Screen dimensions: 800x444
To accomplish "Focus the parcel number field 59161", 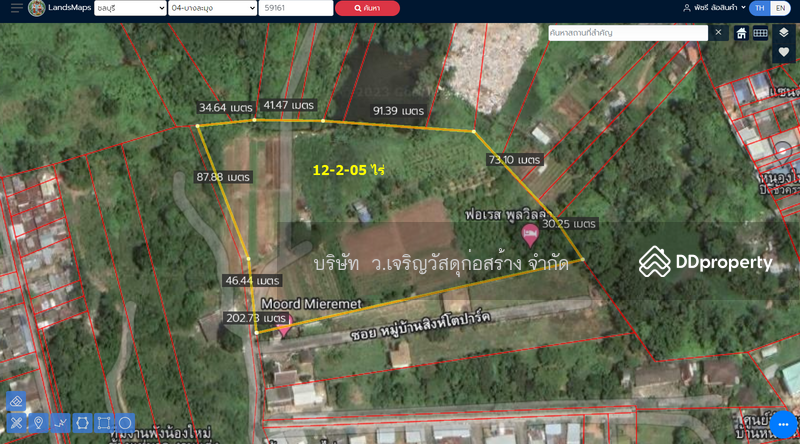I will tap(295, 8).
